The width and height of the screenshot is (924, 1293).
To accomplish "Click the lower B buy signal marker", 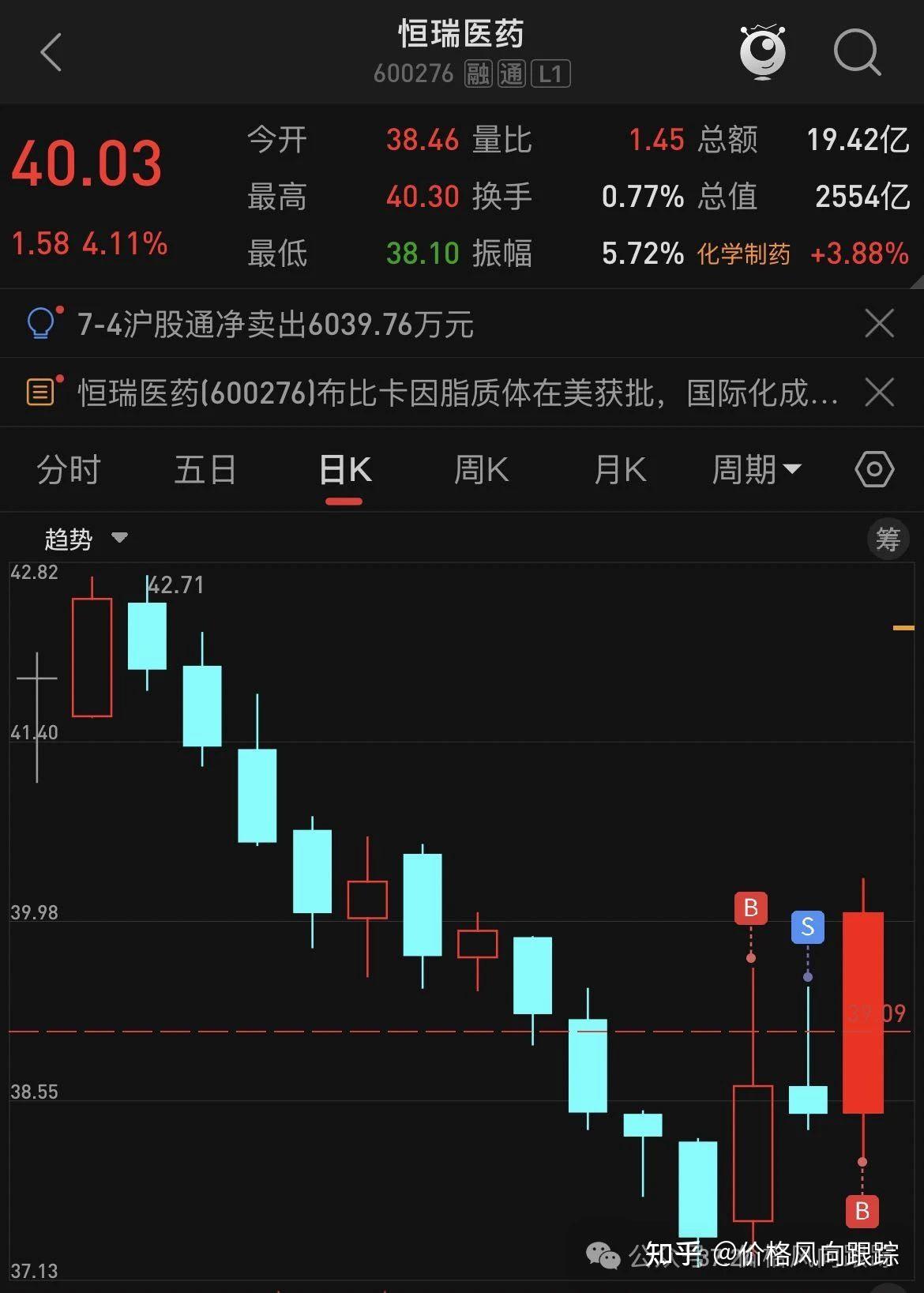I will pos(862,1210).
